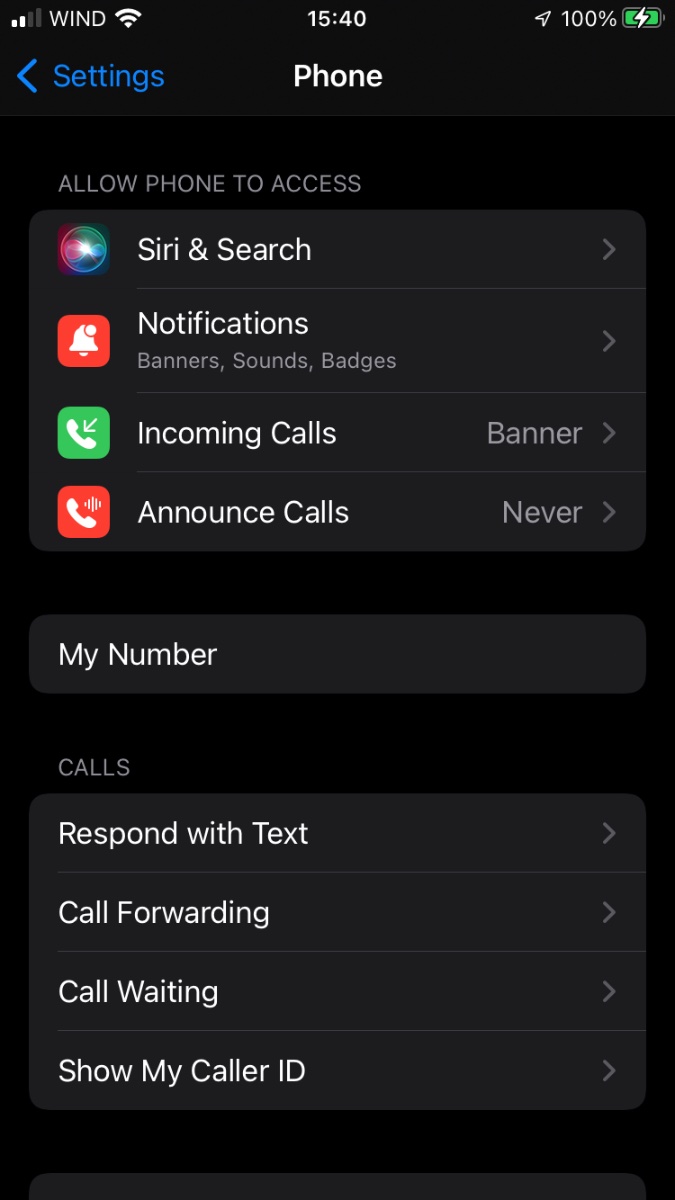Image resolution: width=675 pixels, height=1200 pixels.
Task: Open Respond with Text
Action: click(x=337, y=833)
